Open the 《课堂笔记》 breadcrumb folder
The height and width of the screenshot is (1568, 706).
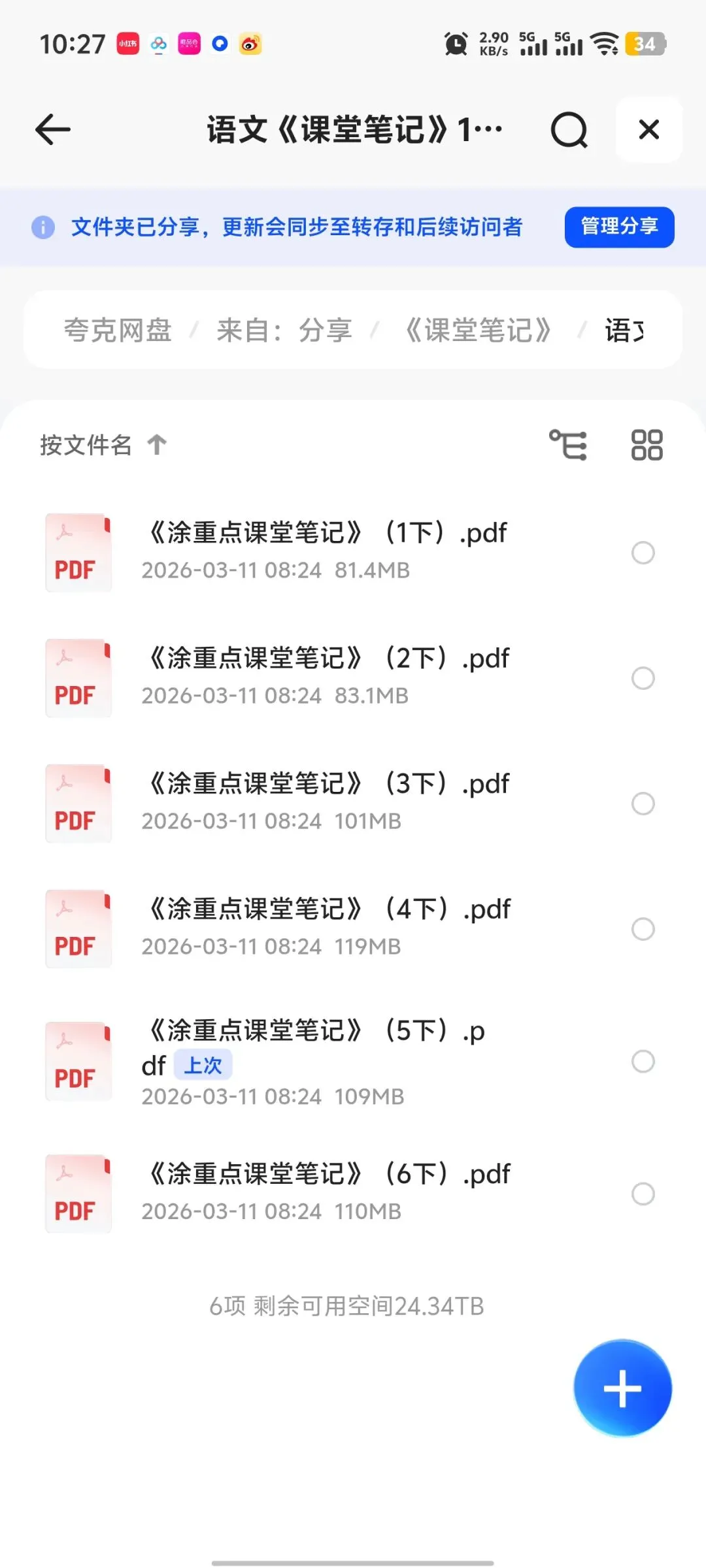(x=477, y=330)
